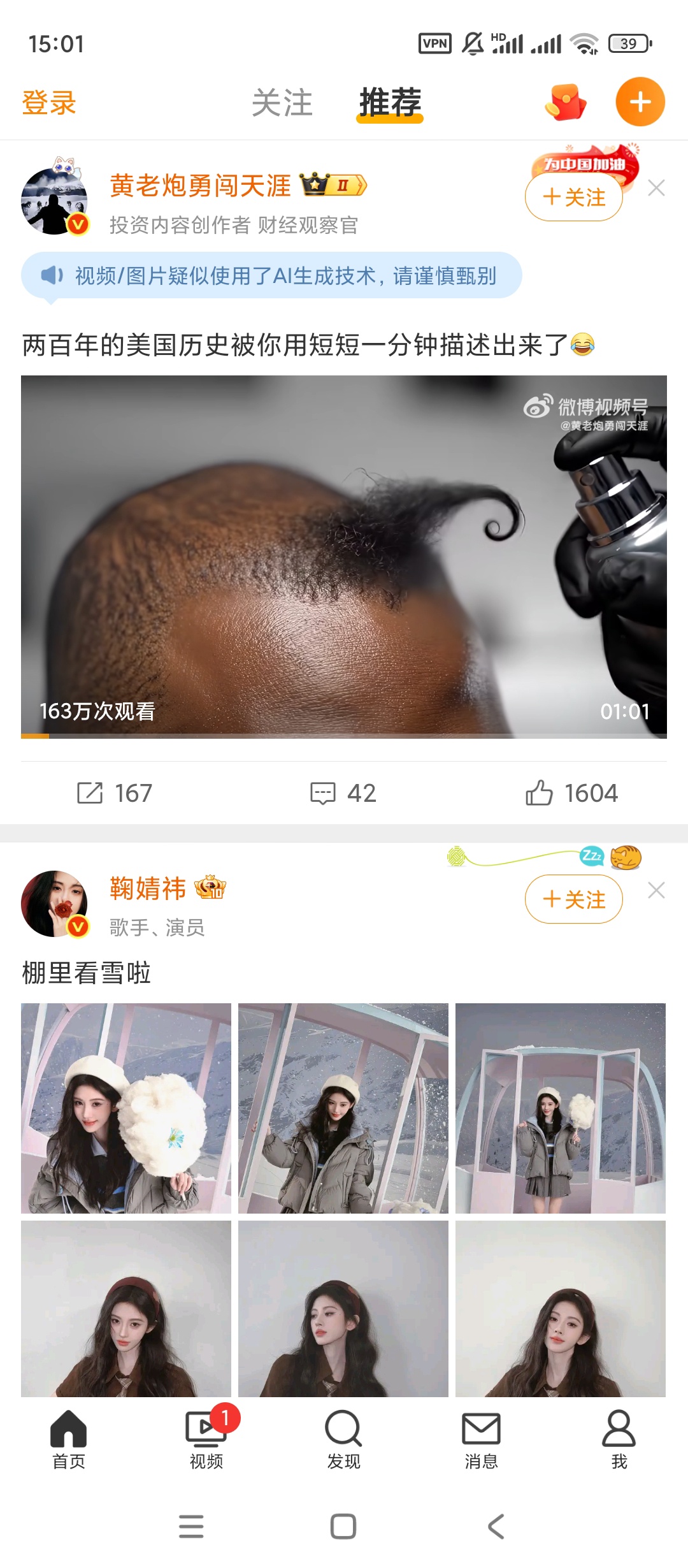Follow 黄老炮勇闯天涯
Viewport: 688px width, 1568px height.
573,198
